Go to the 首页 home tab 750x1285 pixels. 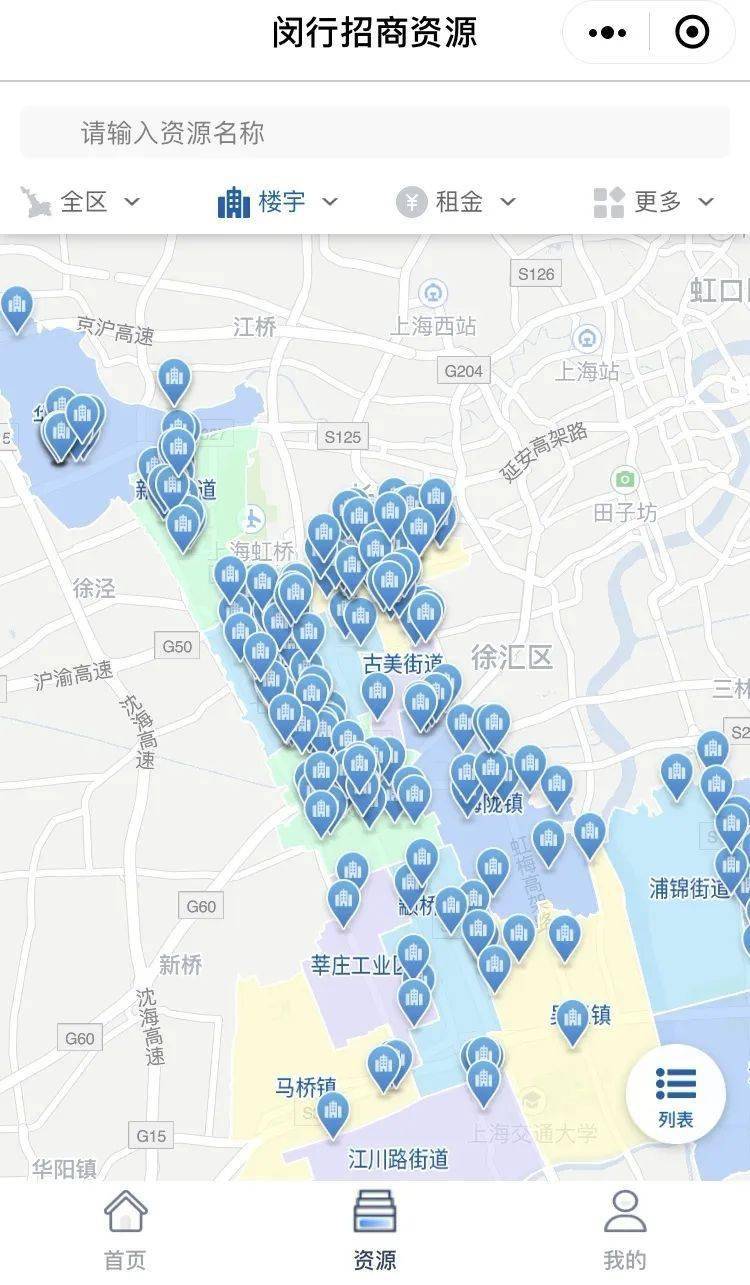tap(125, 1230)
